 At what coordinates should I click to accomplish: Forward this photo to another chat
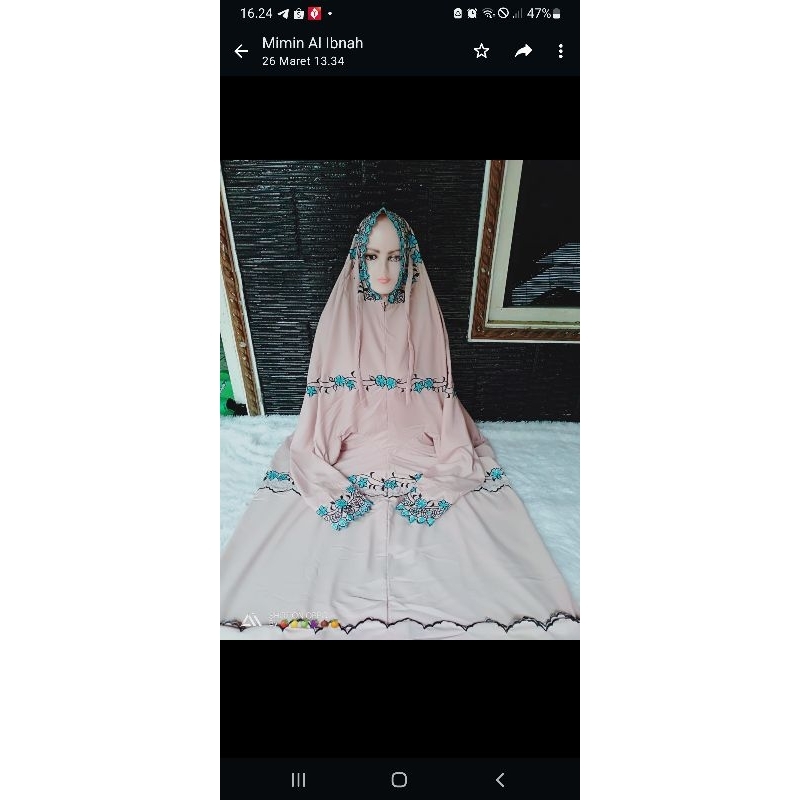coord(523,51)
